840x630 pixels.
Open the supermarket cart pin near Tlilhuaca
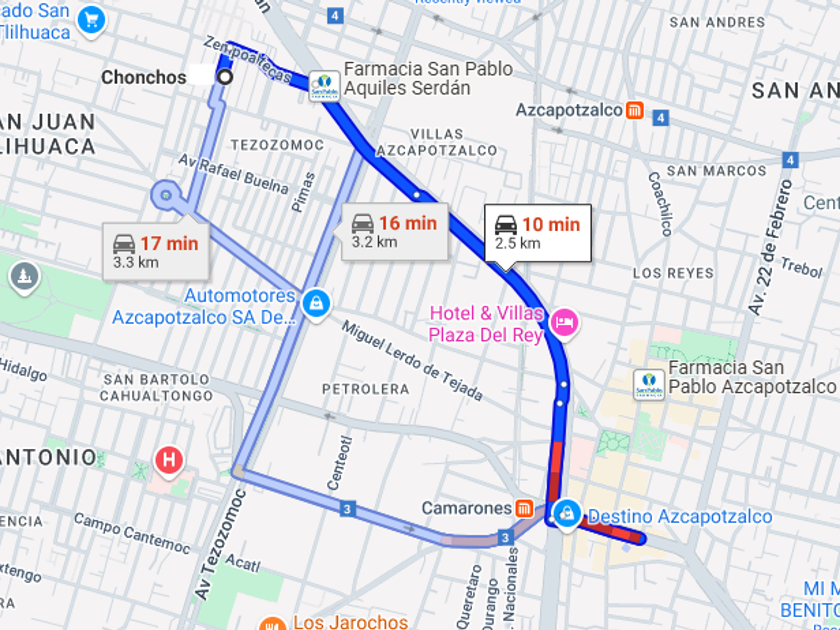click(x=92, y=22)
